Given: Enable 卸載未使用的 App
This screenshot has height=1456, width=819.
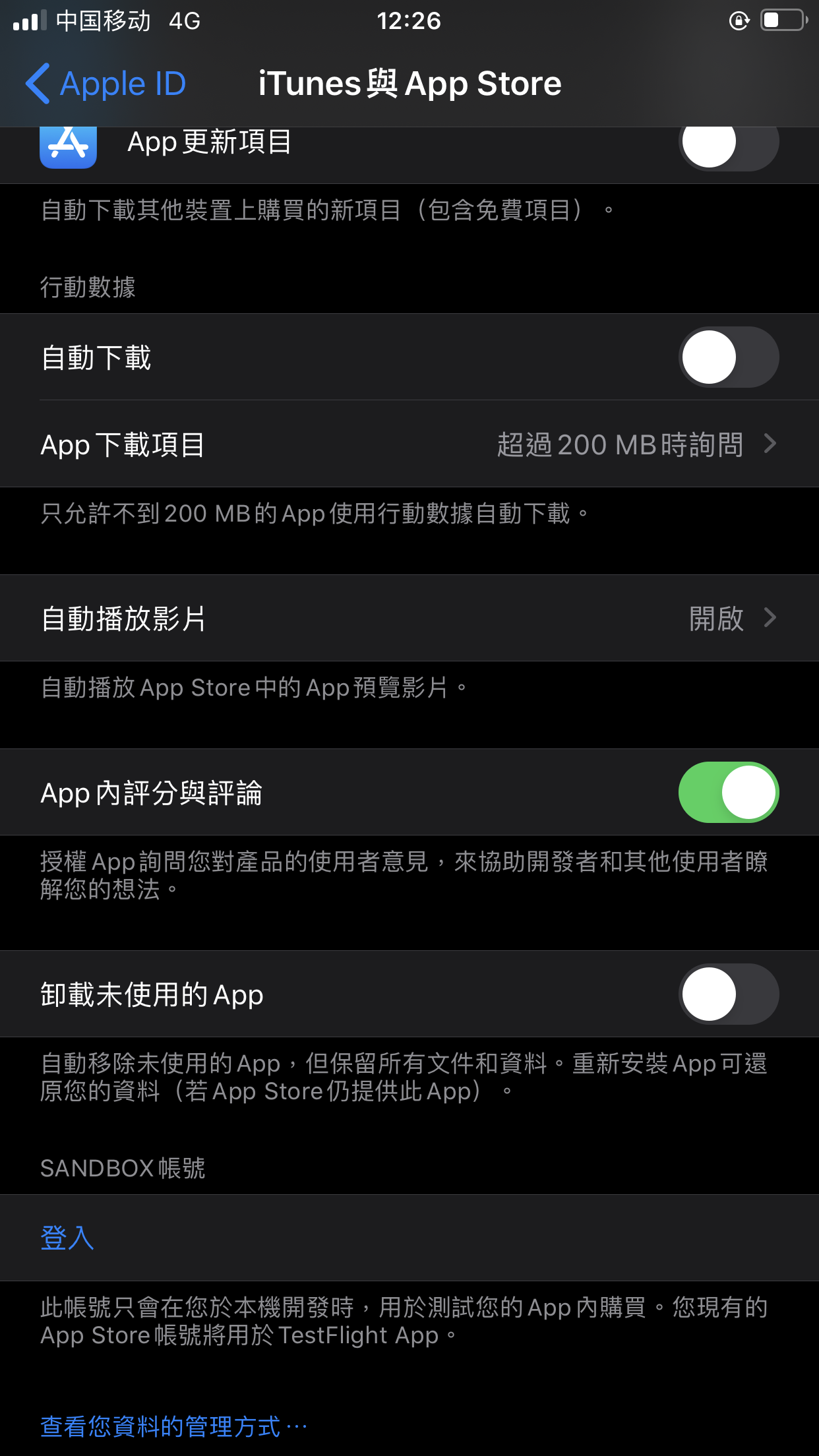Looking at the screenshot, I should click(728, 994).
